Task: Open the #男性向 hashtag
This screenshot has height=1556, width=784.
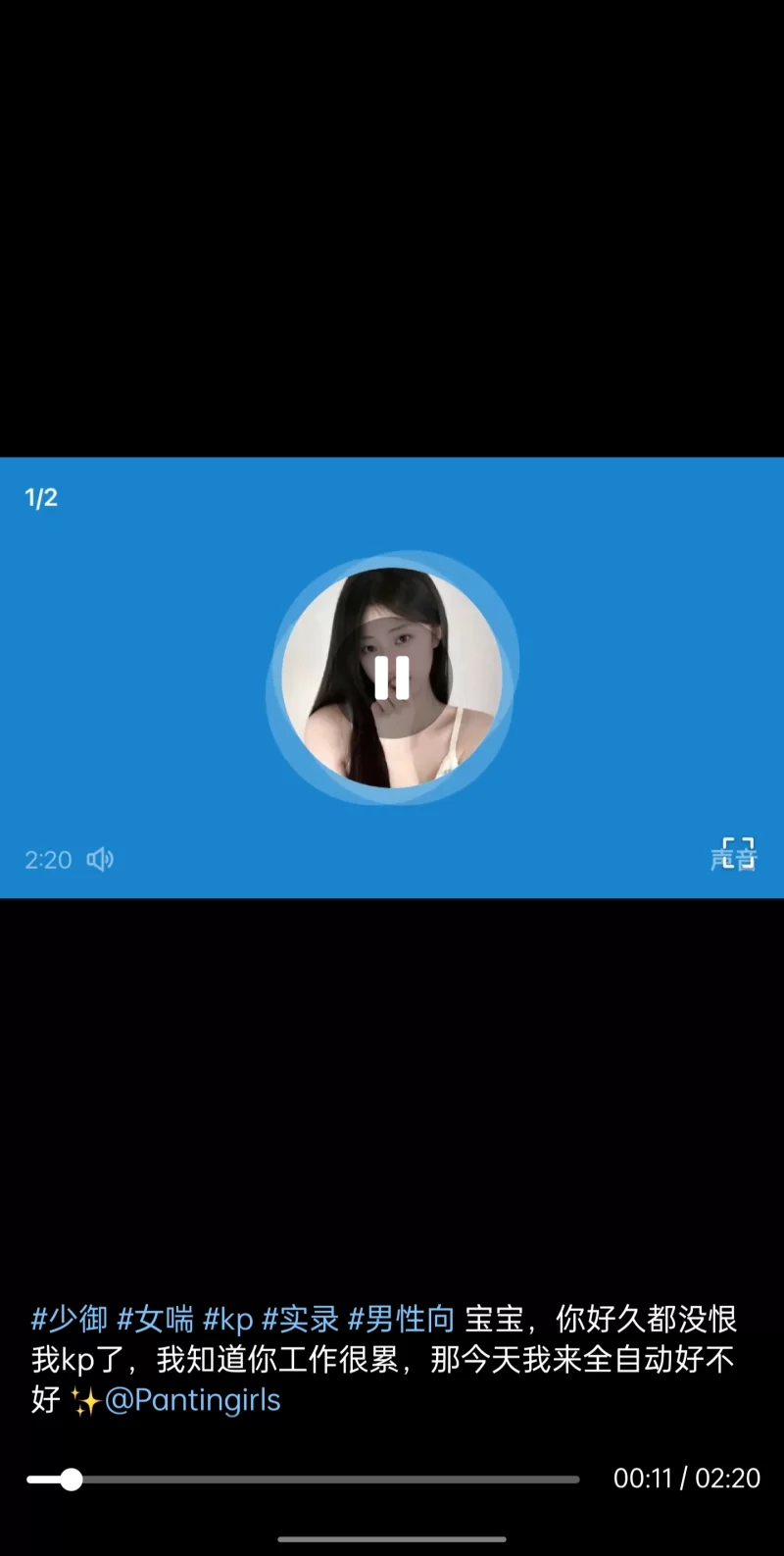Action: point(401,1319)
